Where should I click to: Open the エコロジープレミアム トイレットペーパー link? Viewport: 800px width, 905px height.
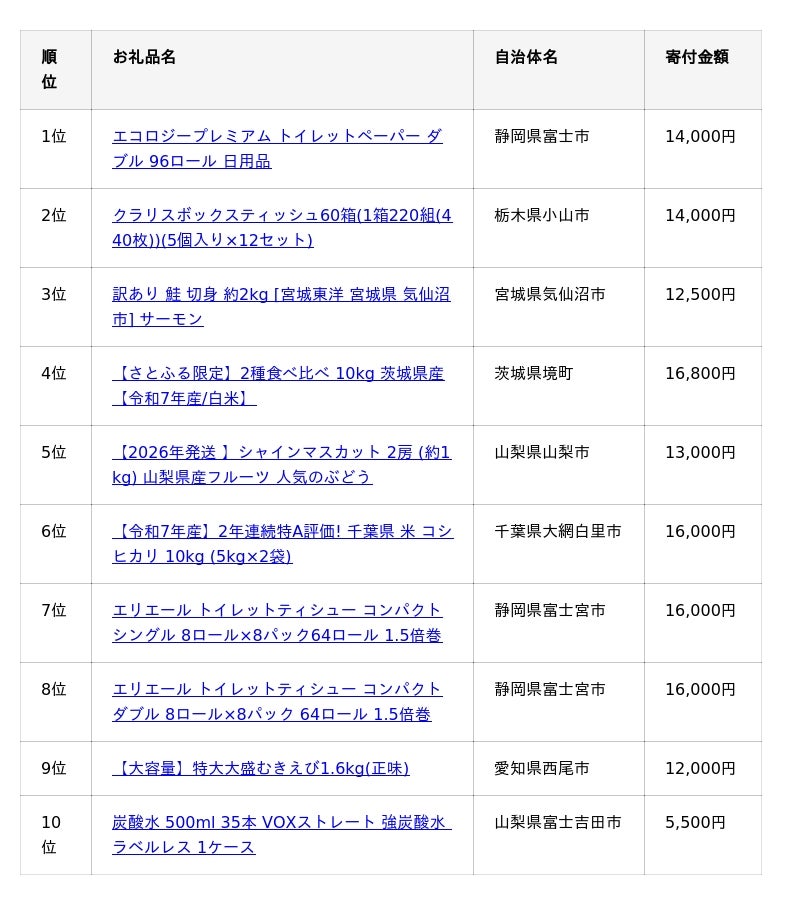(x=277, y=149)
